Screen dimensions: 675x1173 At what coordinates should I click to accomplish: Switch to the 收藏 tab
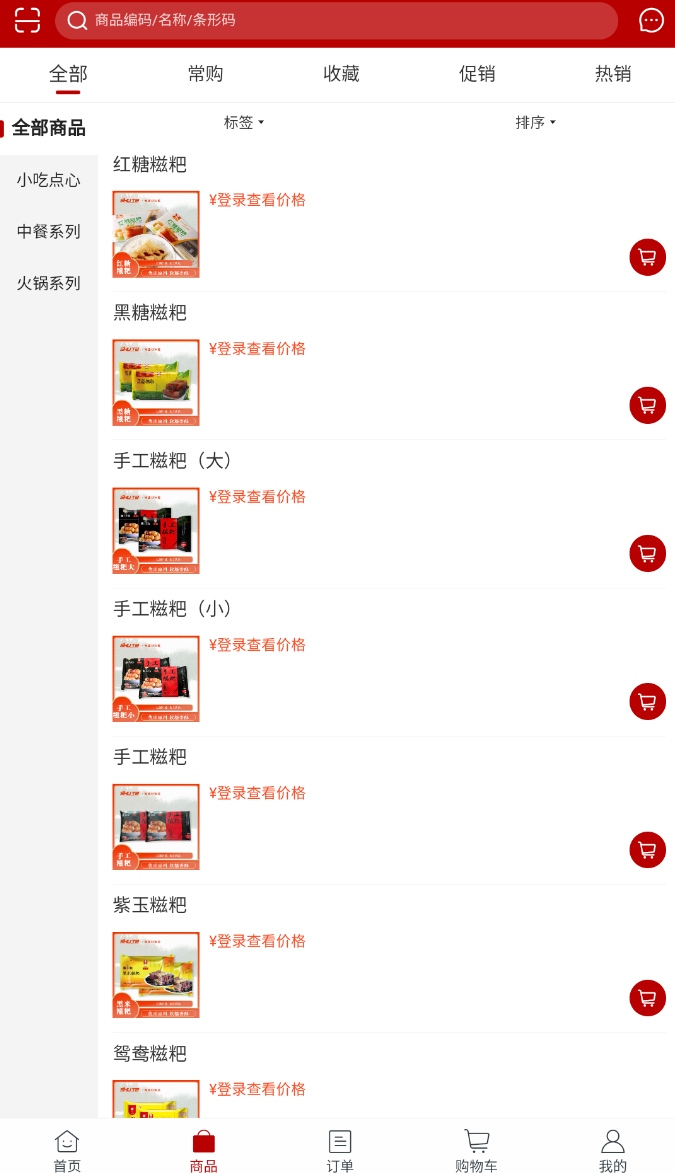pos(341,73)
